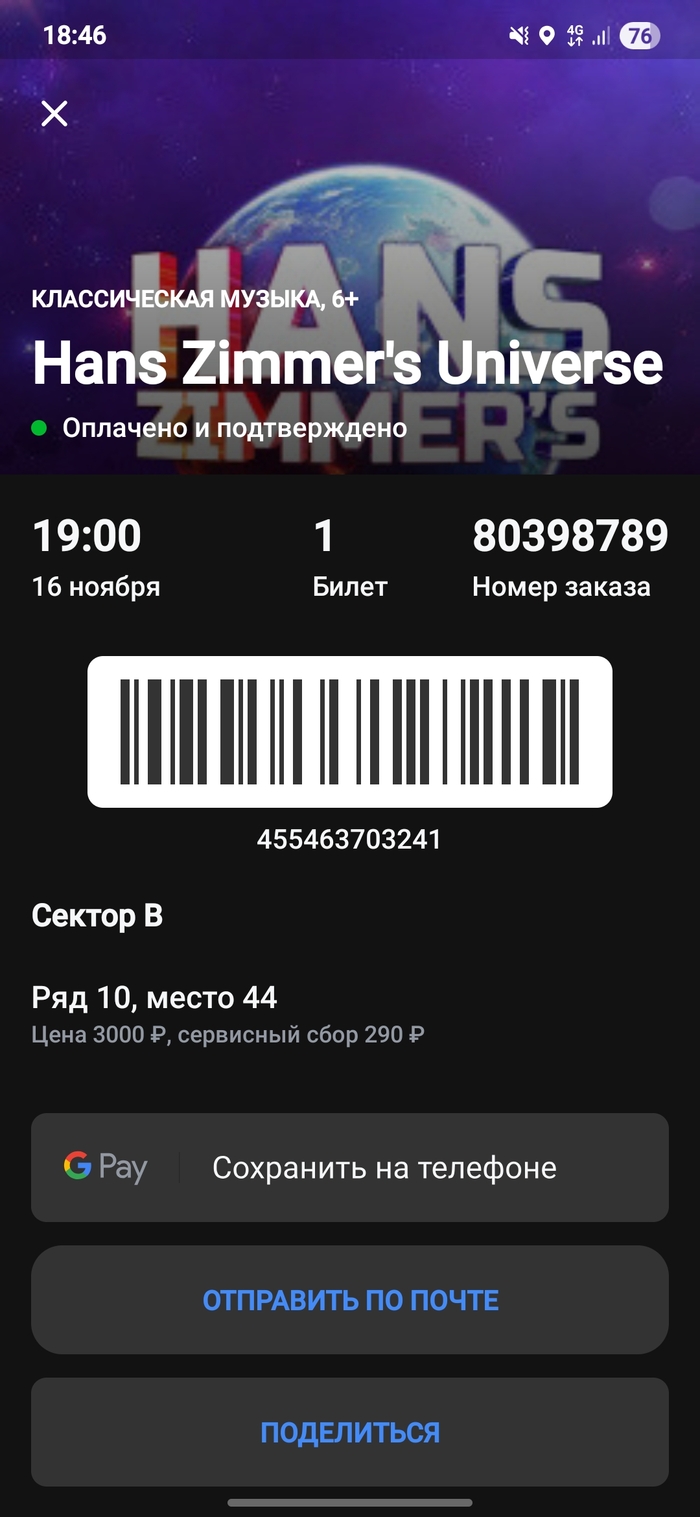
Task: Close the ticket details screen
Action: click(x=54, y=114)
